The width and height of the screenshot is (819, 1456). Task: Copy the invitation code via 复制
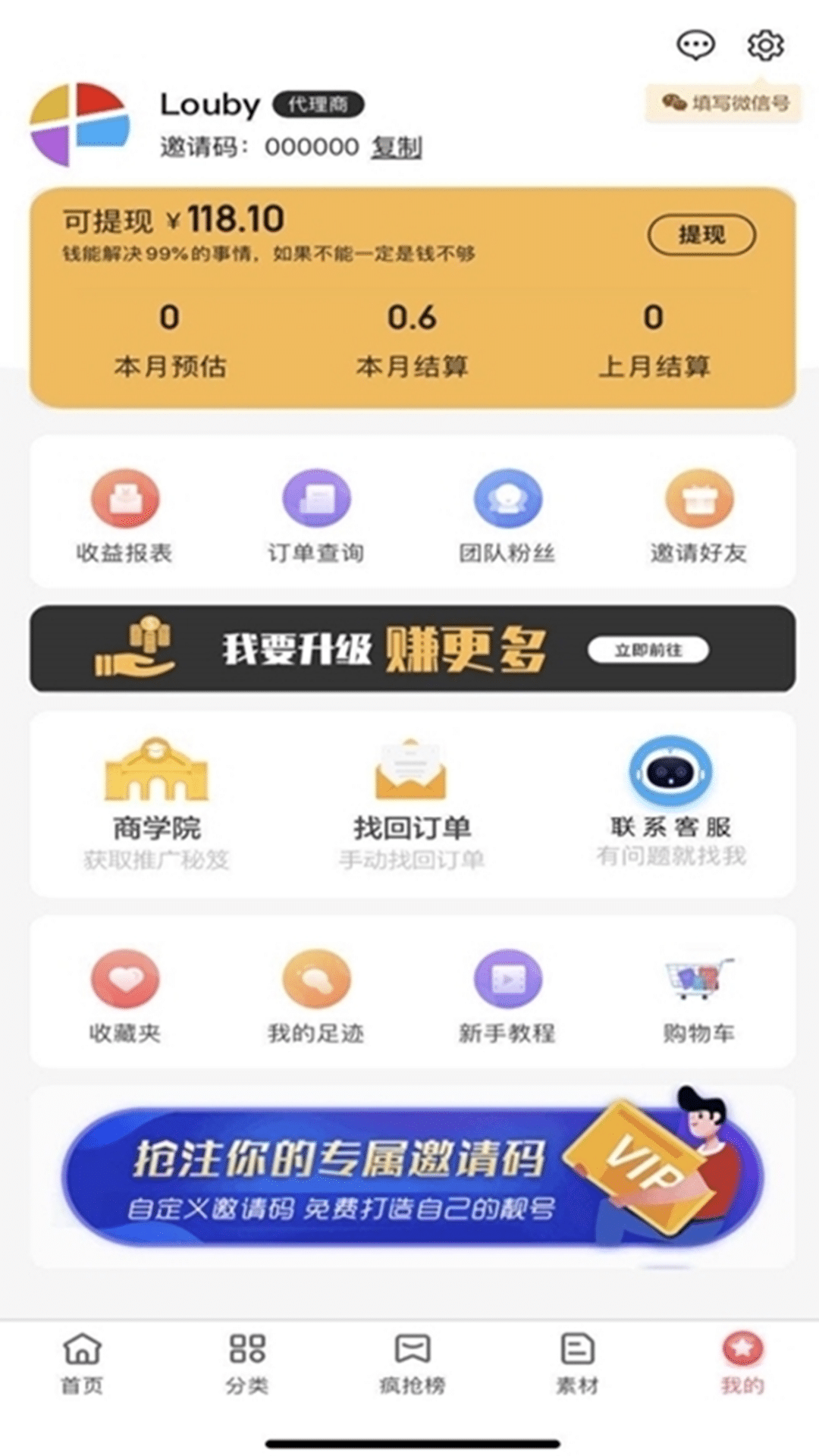pos(396,146)
